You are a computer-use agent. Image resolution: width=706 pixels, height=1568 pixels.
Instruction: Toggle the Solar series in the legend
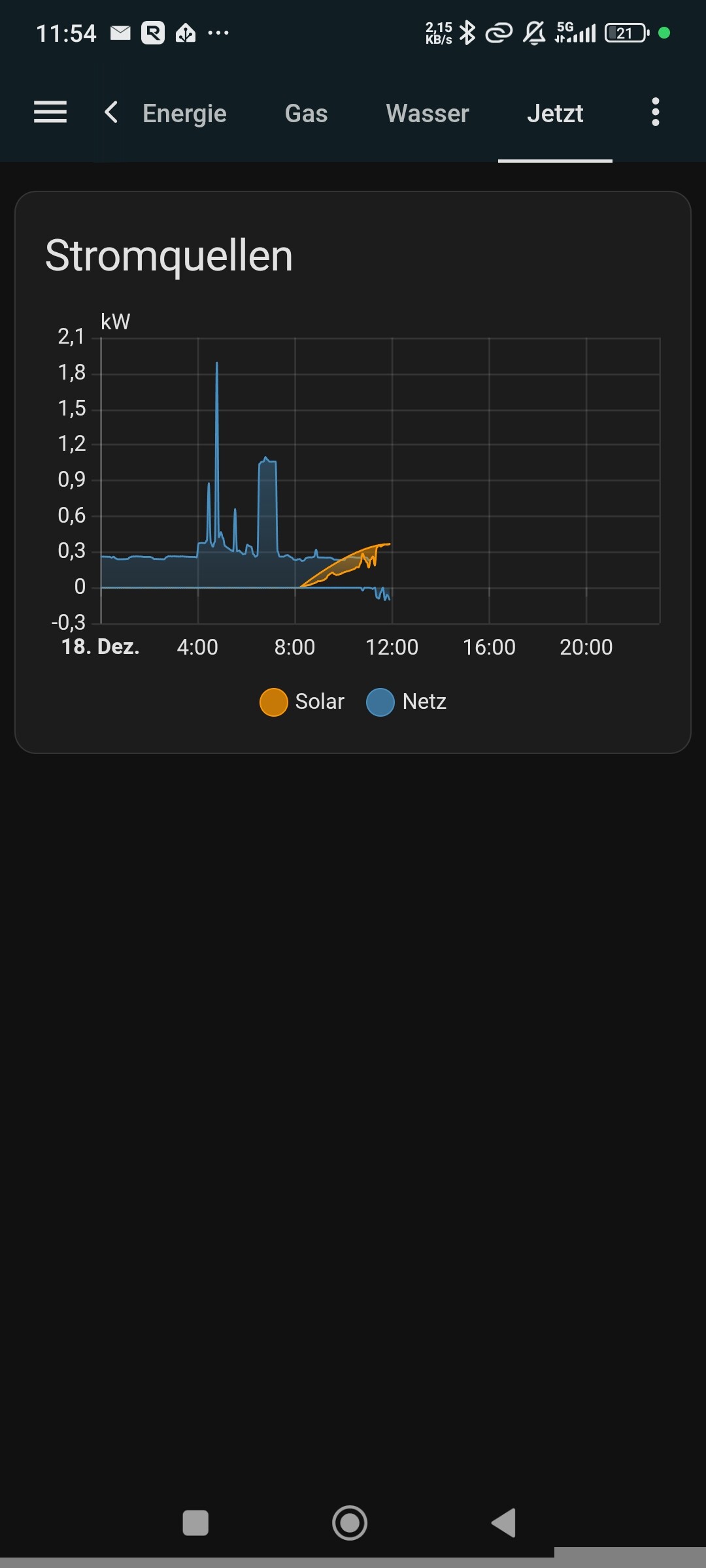pos(302,702)
